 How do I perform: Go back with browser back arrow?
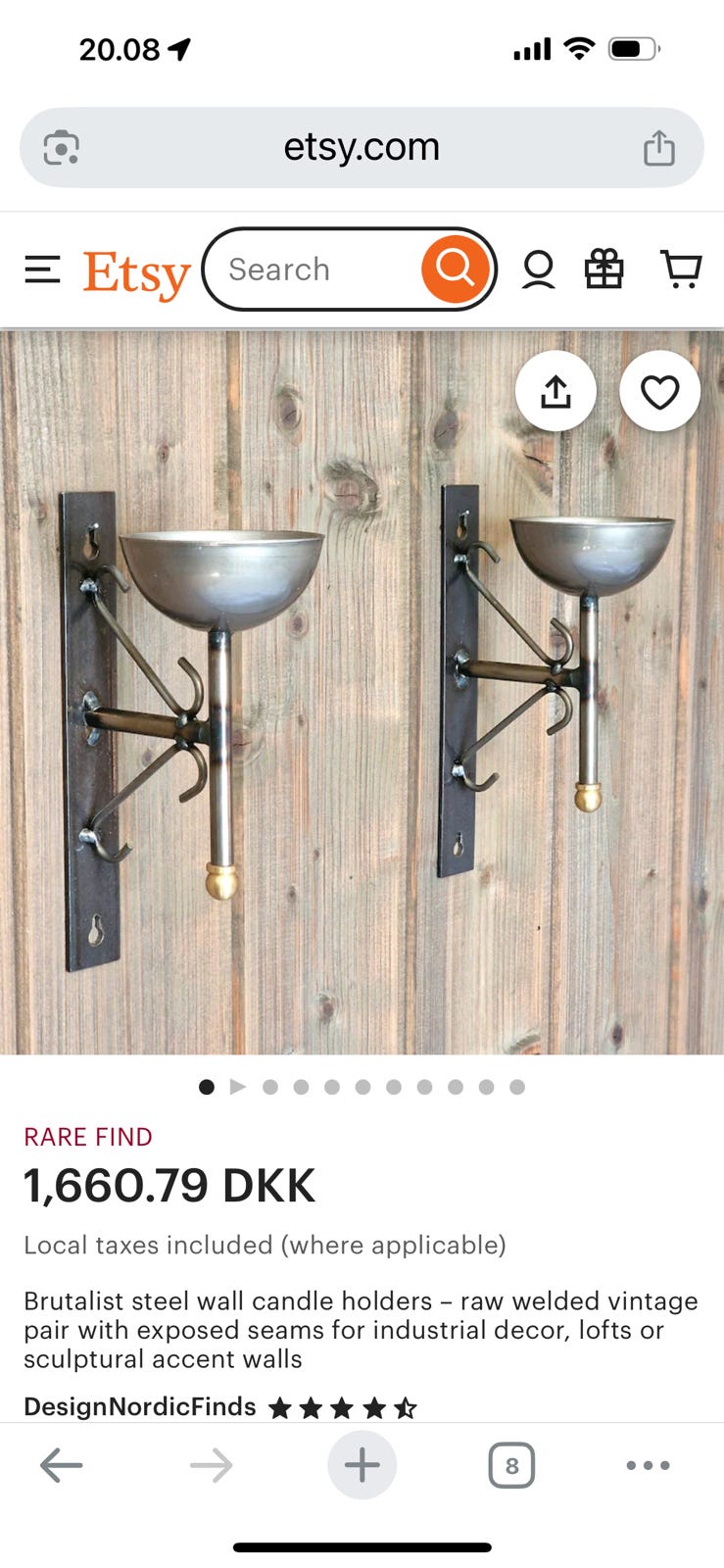click(61, 1466)
